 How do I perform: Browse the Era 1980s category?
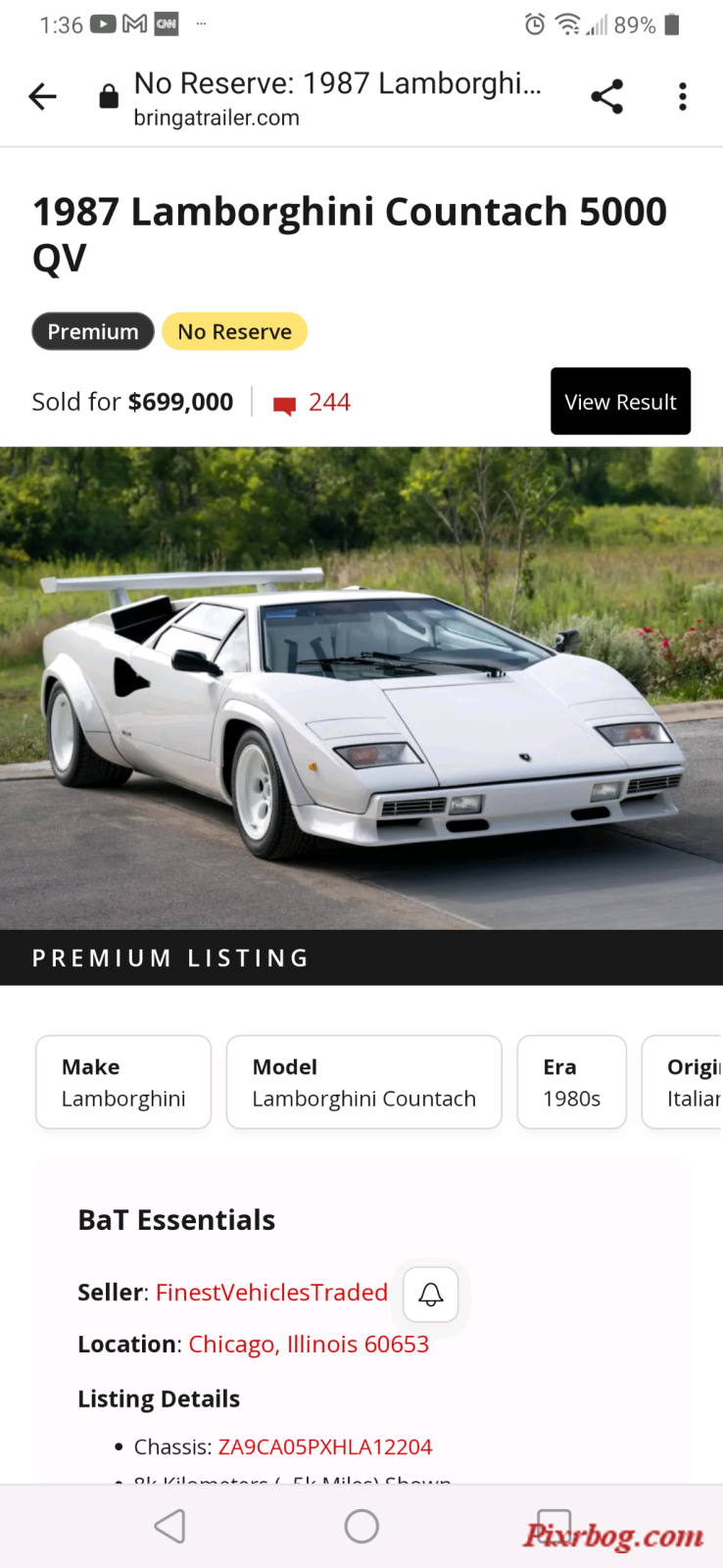[571, 1082]
